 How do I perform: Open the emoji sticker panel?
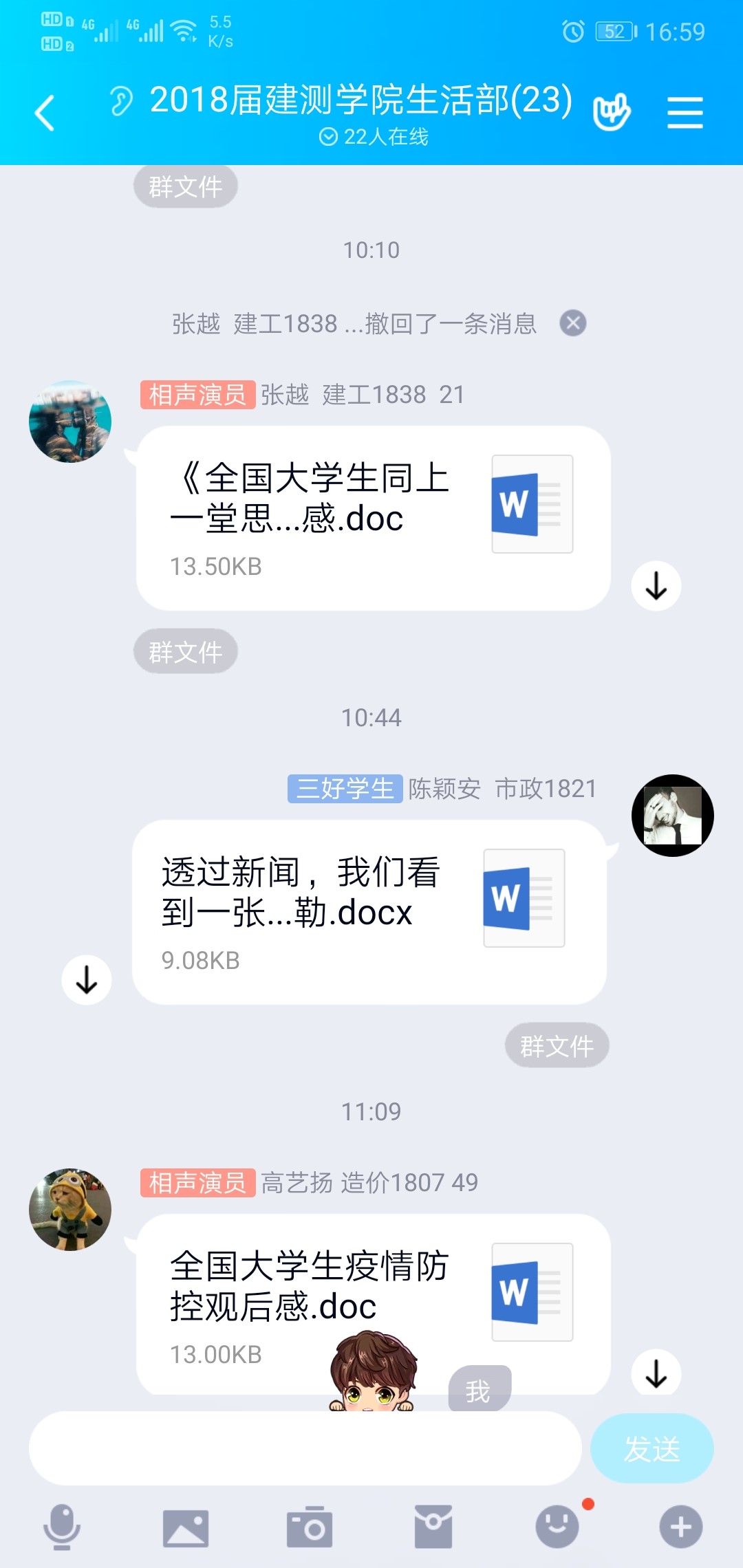point(557,1527)
